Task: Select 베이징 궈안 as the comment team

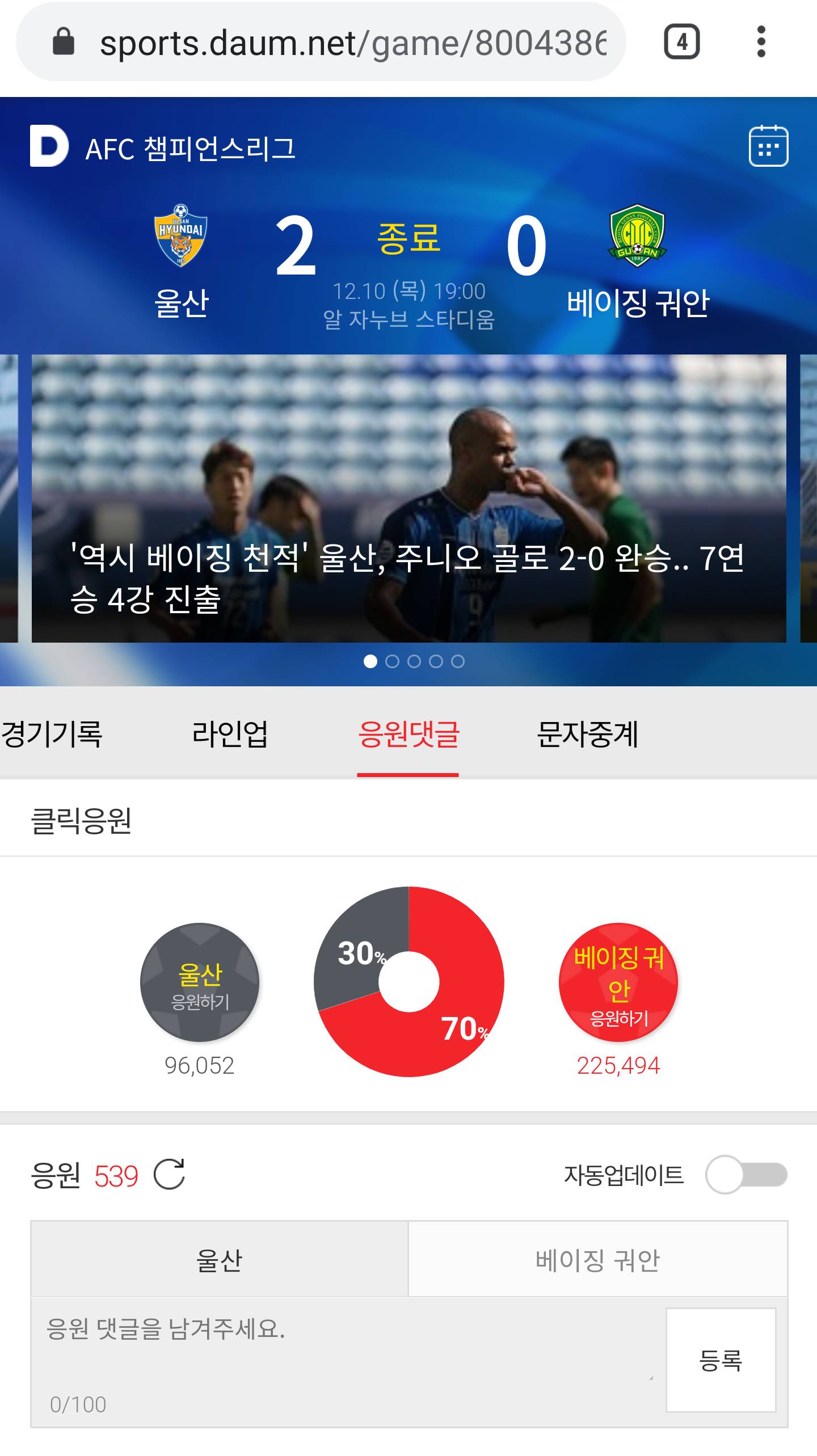Action: pyautogui.click(x=597, y=1260)
